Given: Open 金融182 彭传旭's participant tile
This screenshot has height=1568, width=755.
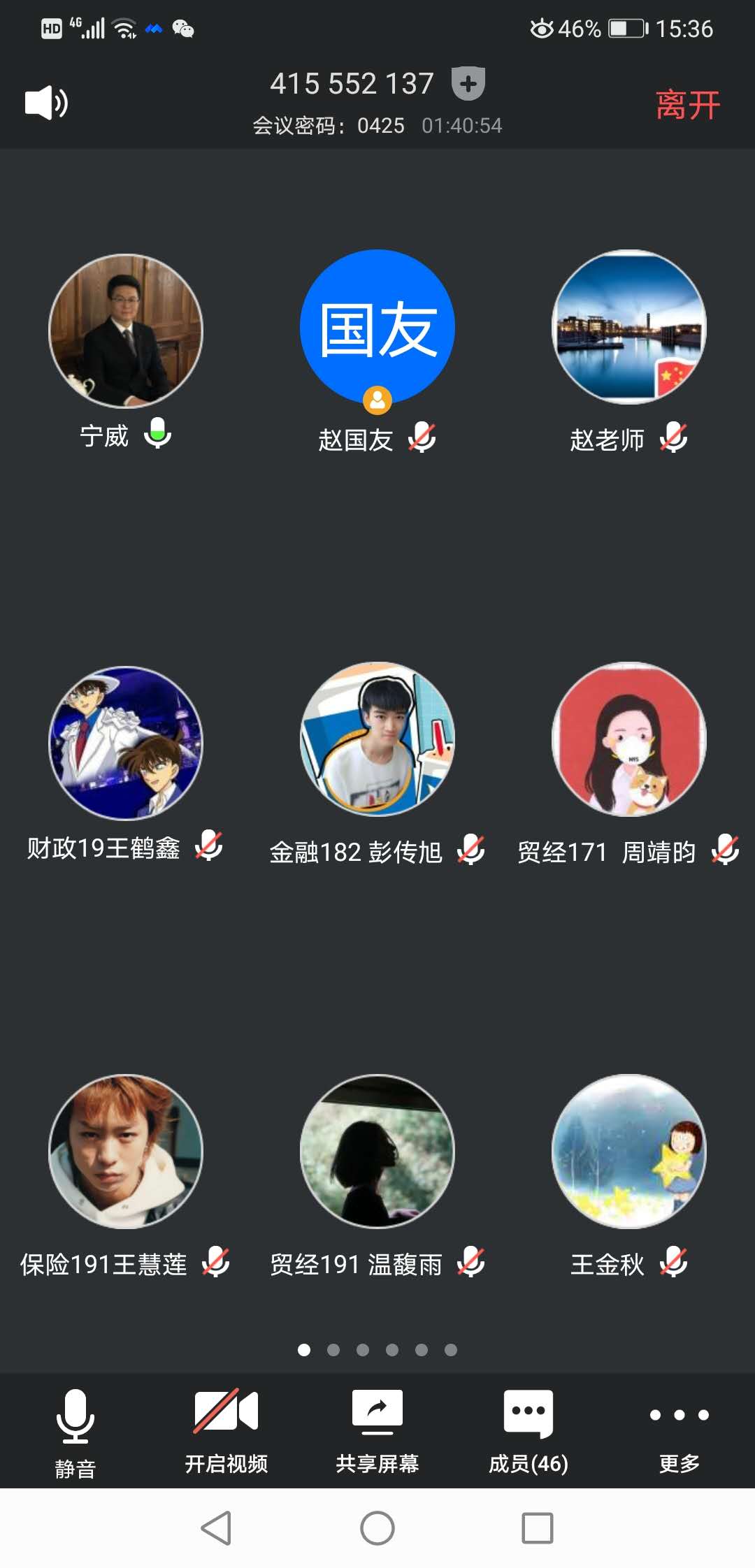Looking at the screenshot, I should [x=377, y=739].
